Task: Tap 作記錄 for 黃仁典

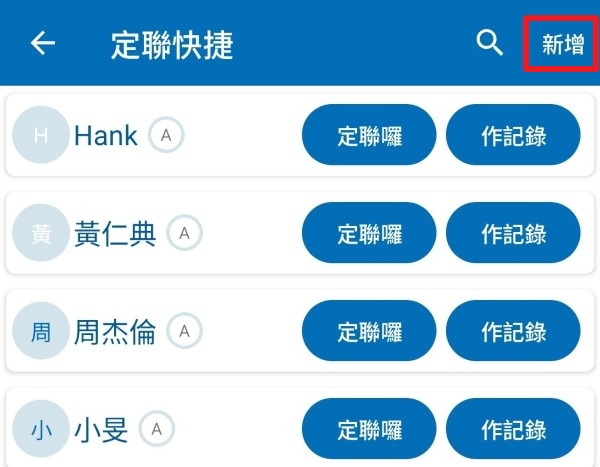Action: [x=513, y=233]
